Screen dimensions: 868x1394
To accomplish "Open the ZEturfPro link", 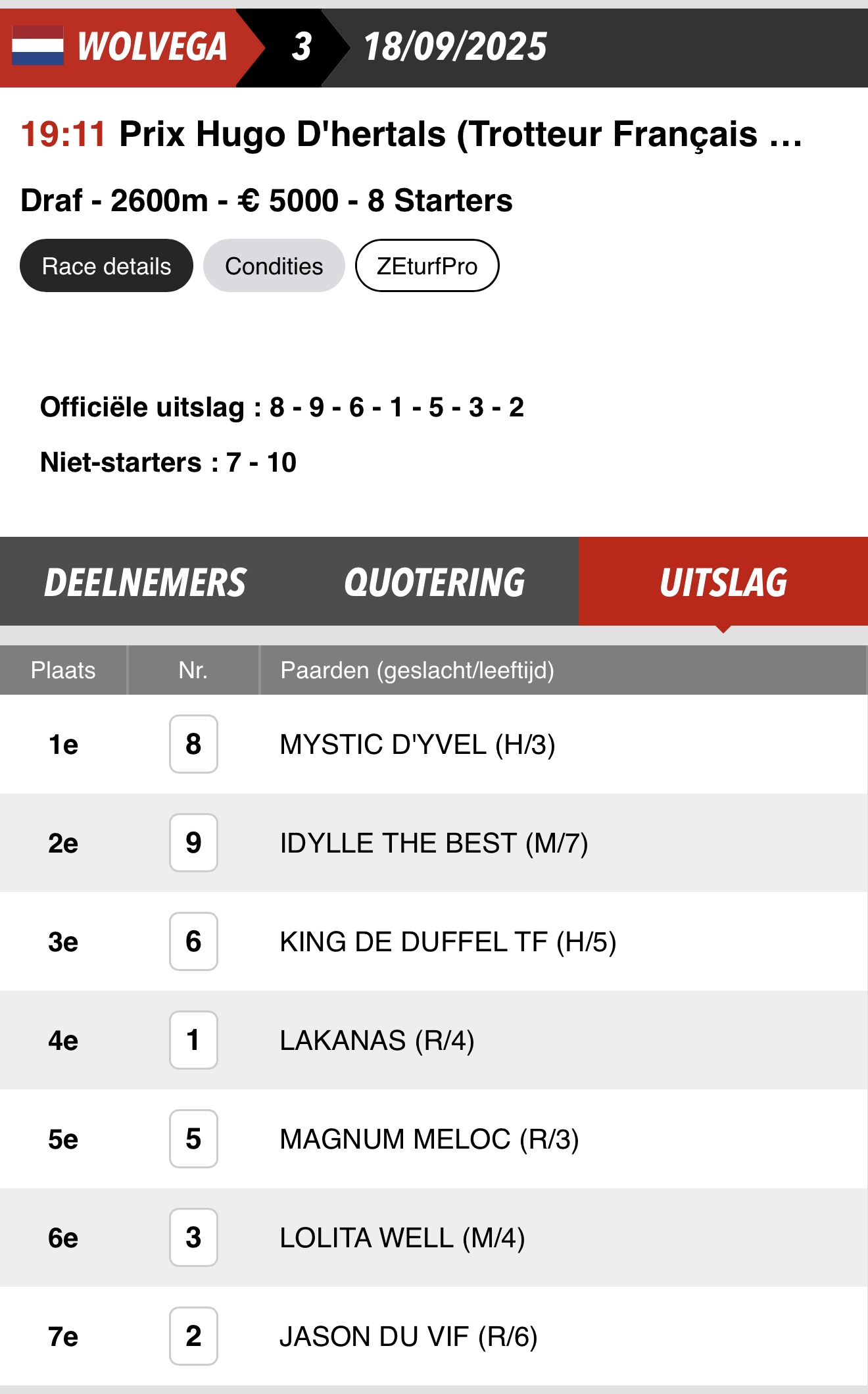I will click(x=427, y=266).
